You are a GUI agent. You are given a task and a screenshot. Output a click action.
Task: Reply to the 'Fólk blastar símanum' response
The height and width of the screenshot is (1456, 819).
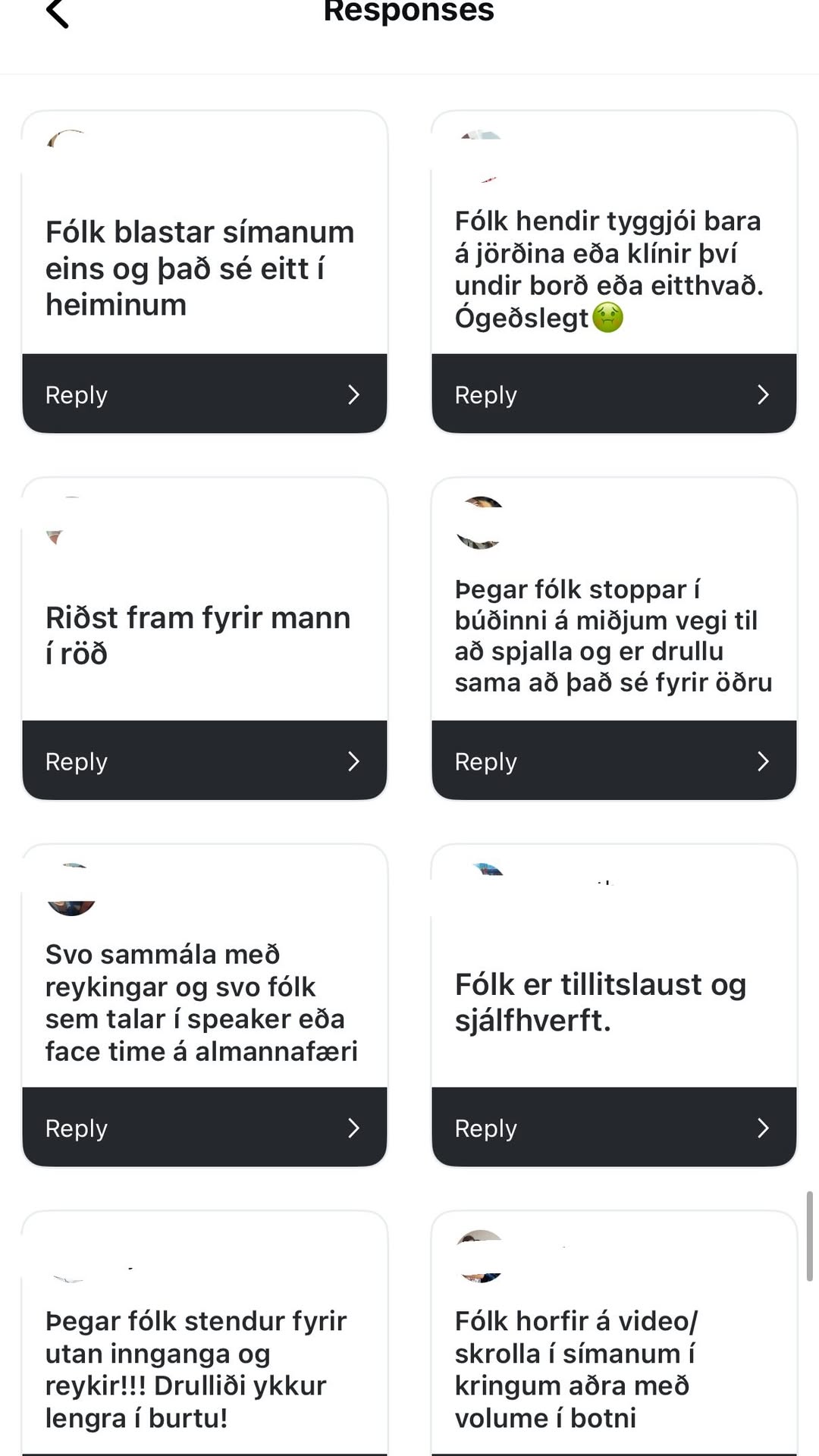click(204, 394)
